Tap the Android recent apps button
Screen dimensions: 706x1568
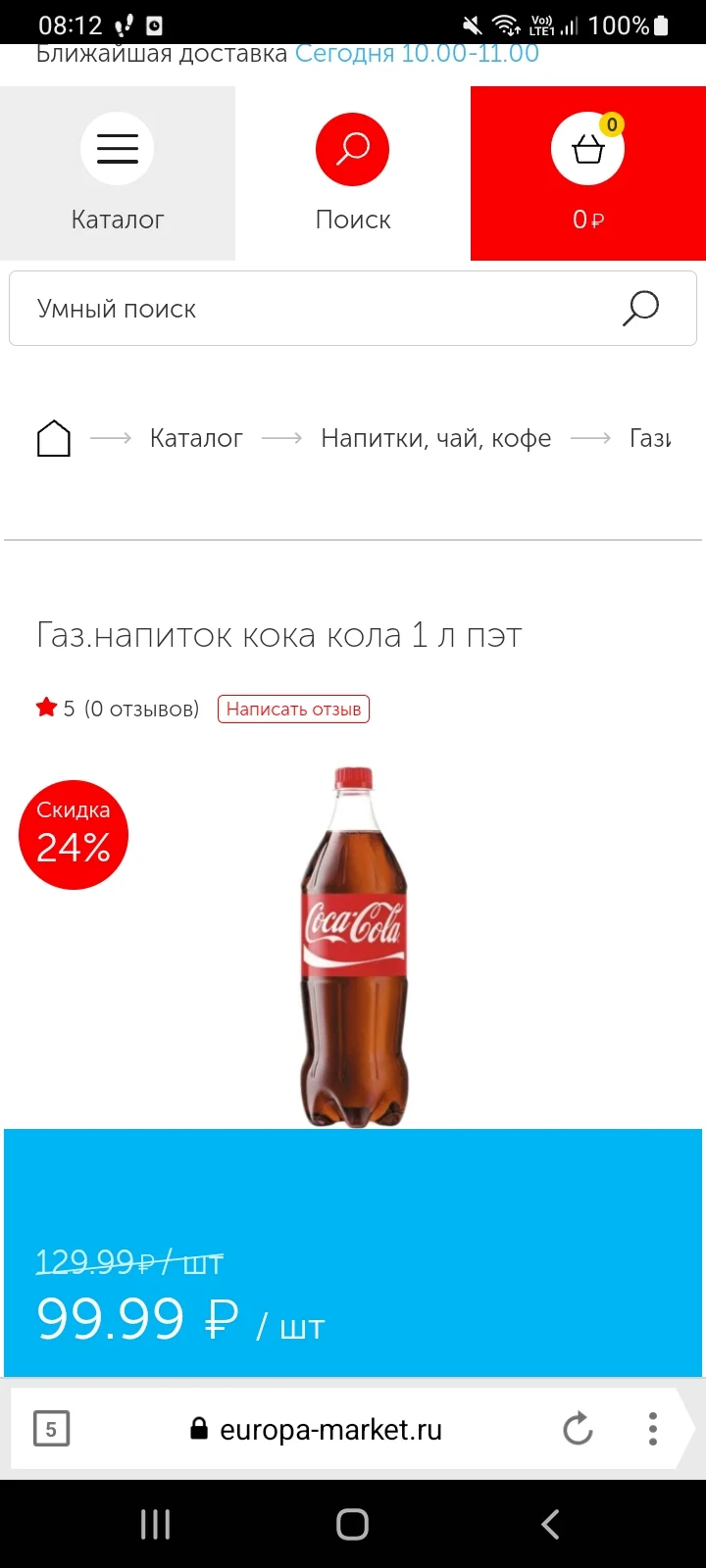(x=155, y=1524)
